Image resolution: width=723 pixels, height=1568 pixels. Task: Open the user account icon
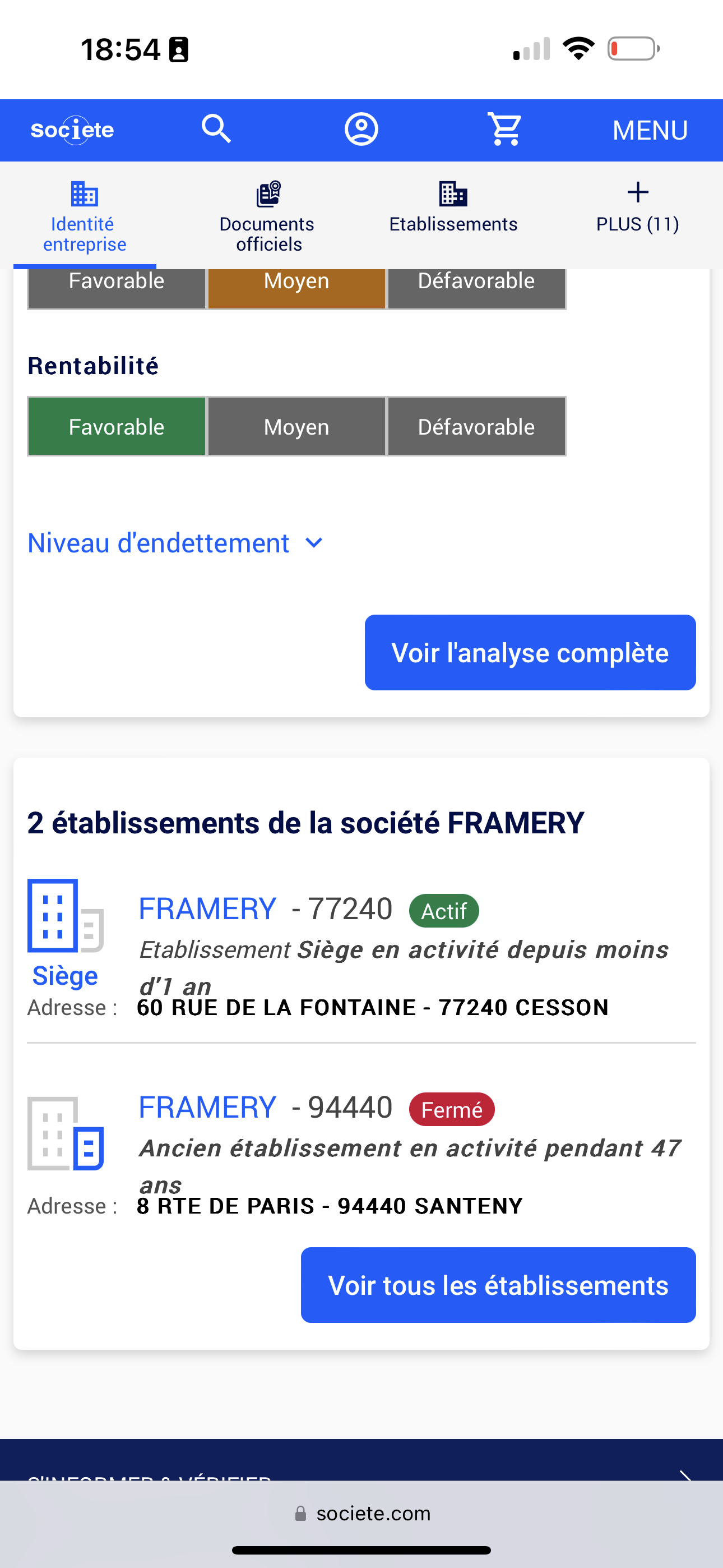pyautogui.click(x=361, y=129)
